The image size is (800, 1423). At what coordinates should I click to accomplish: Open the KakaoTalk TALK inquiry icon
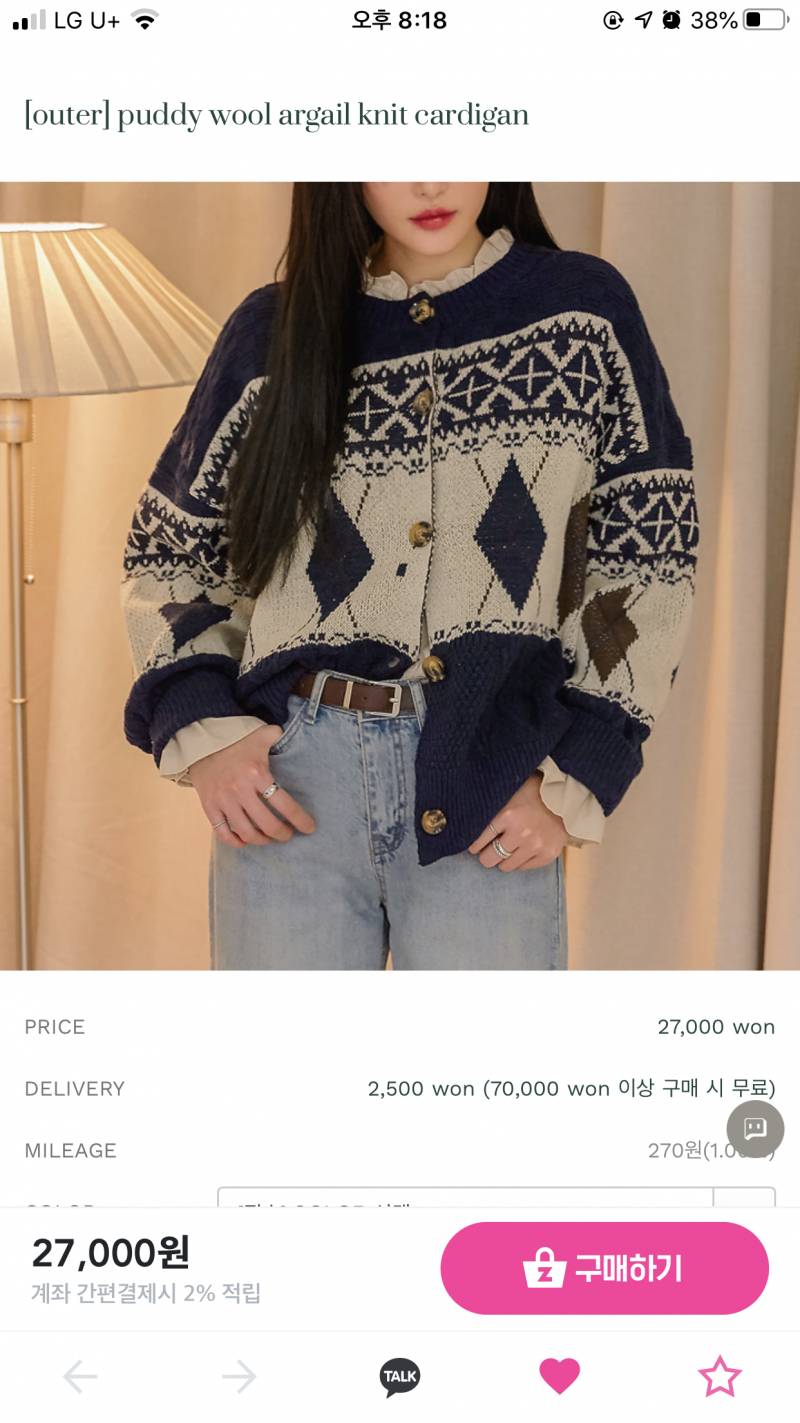pyautogui.click(x=400, y=1377)
